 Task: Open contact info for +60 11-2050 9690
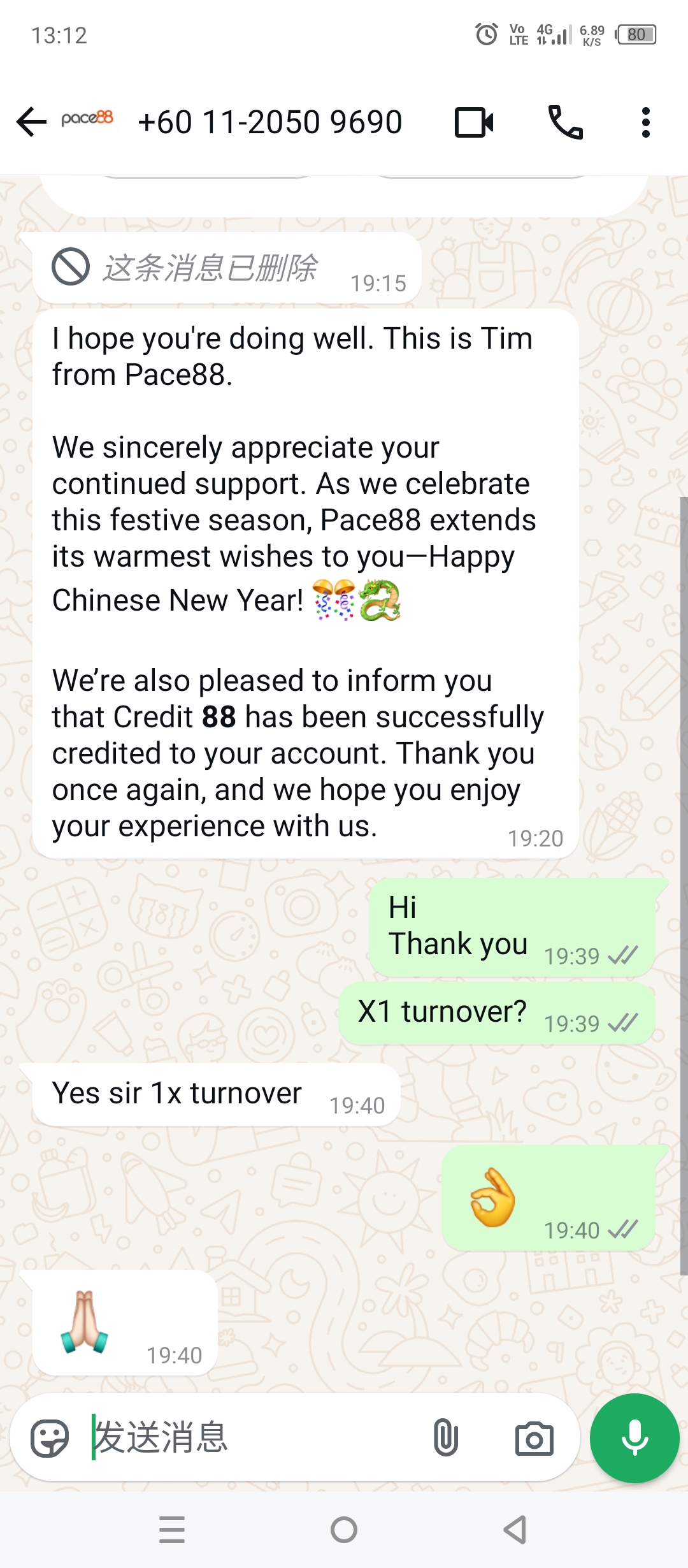coord(269,122)
